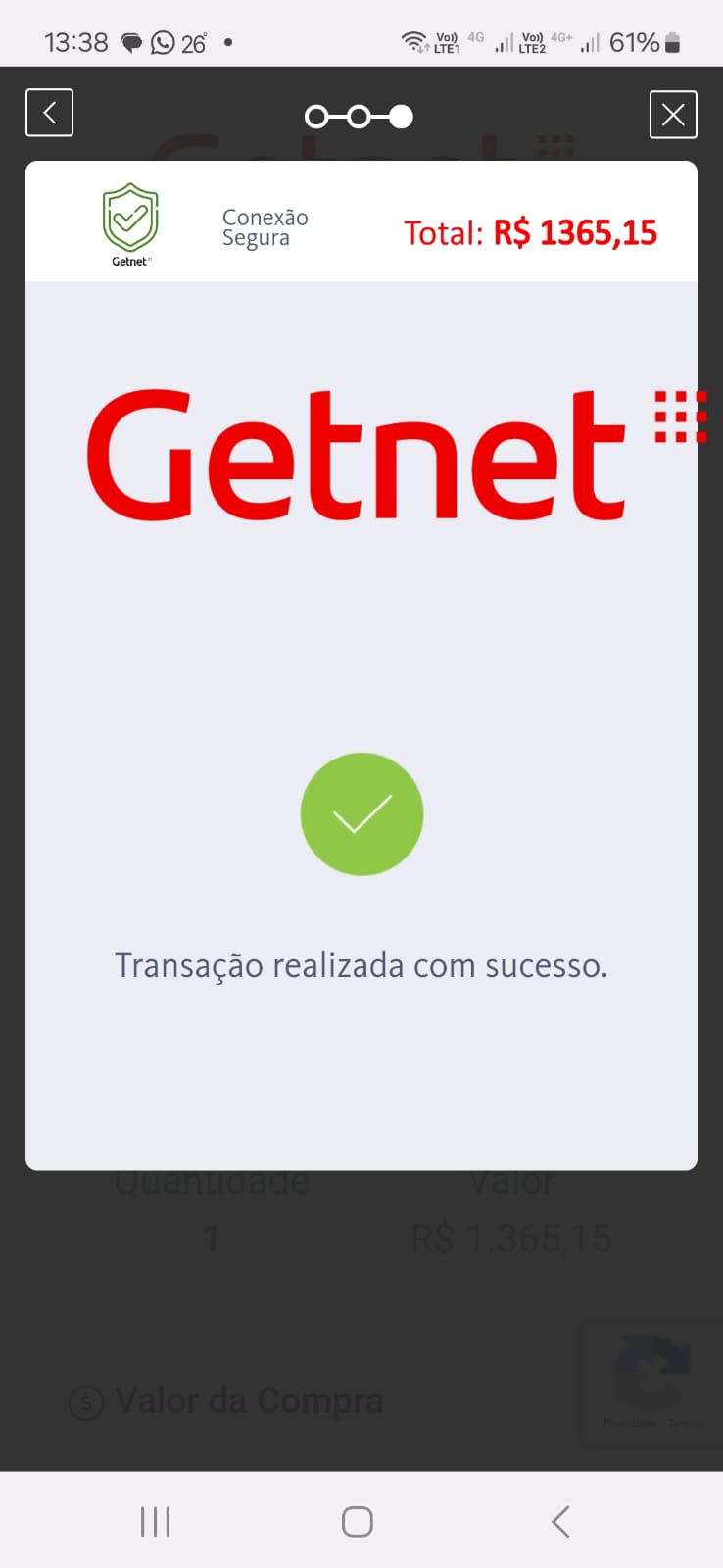Close the Getnet payment dialog
This screenshot has width=723, height=1568.
point(673,115)
